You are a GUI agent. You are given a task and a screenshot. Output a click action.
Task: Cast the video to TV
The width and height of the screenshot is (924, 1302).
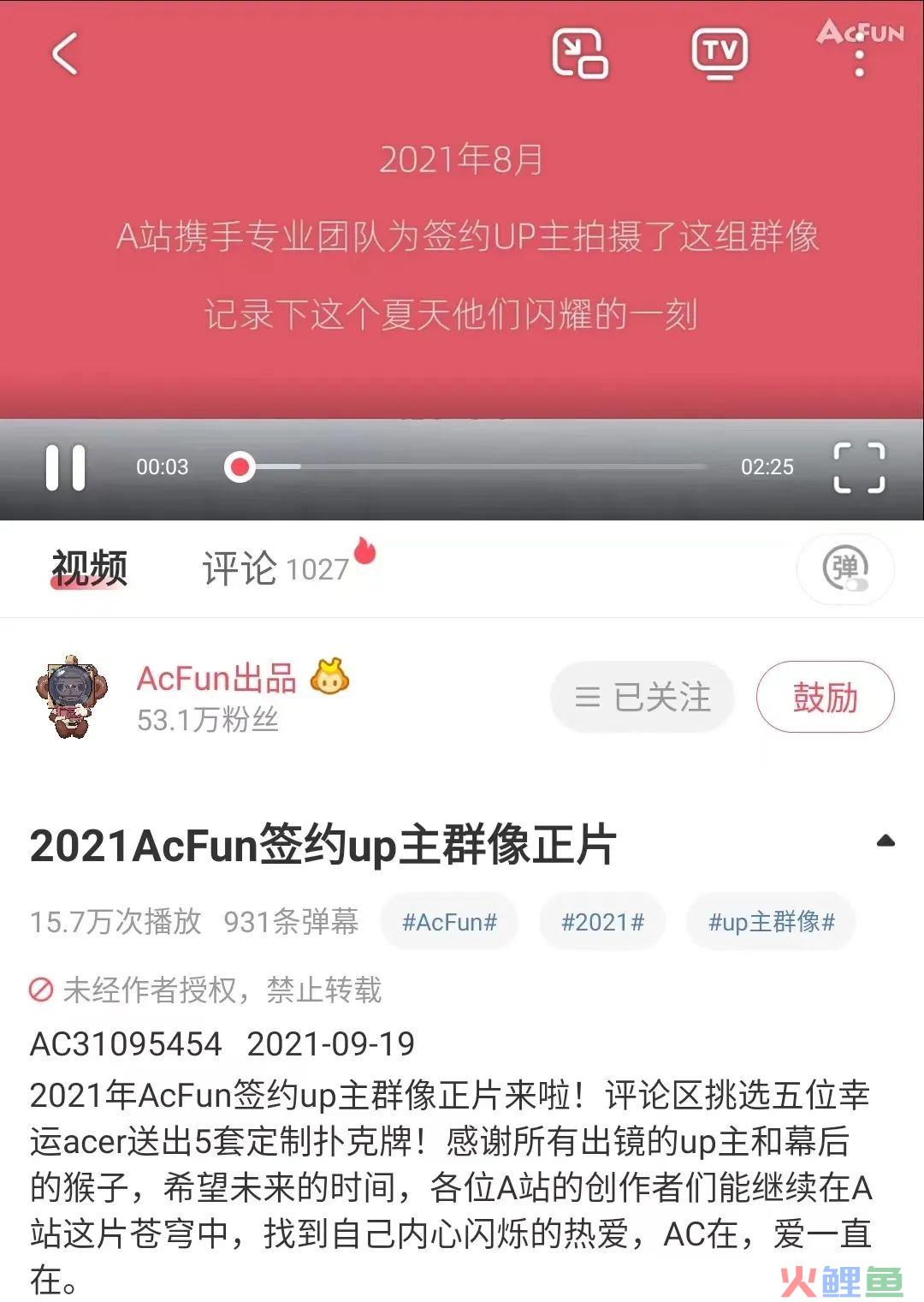(719, 53)
